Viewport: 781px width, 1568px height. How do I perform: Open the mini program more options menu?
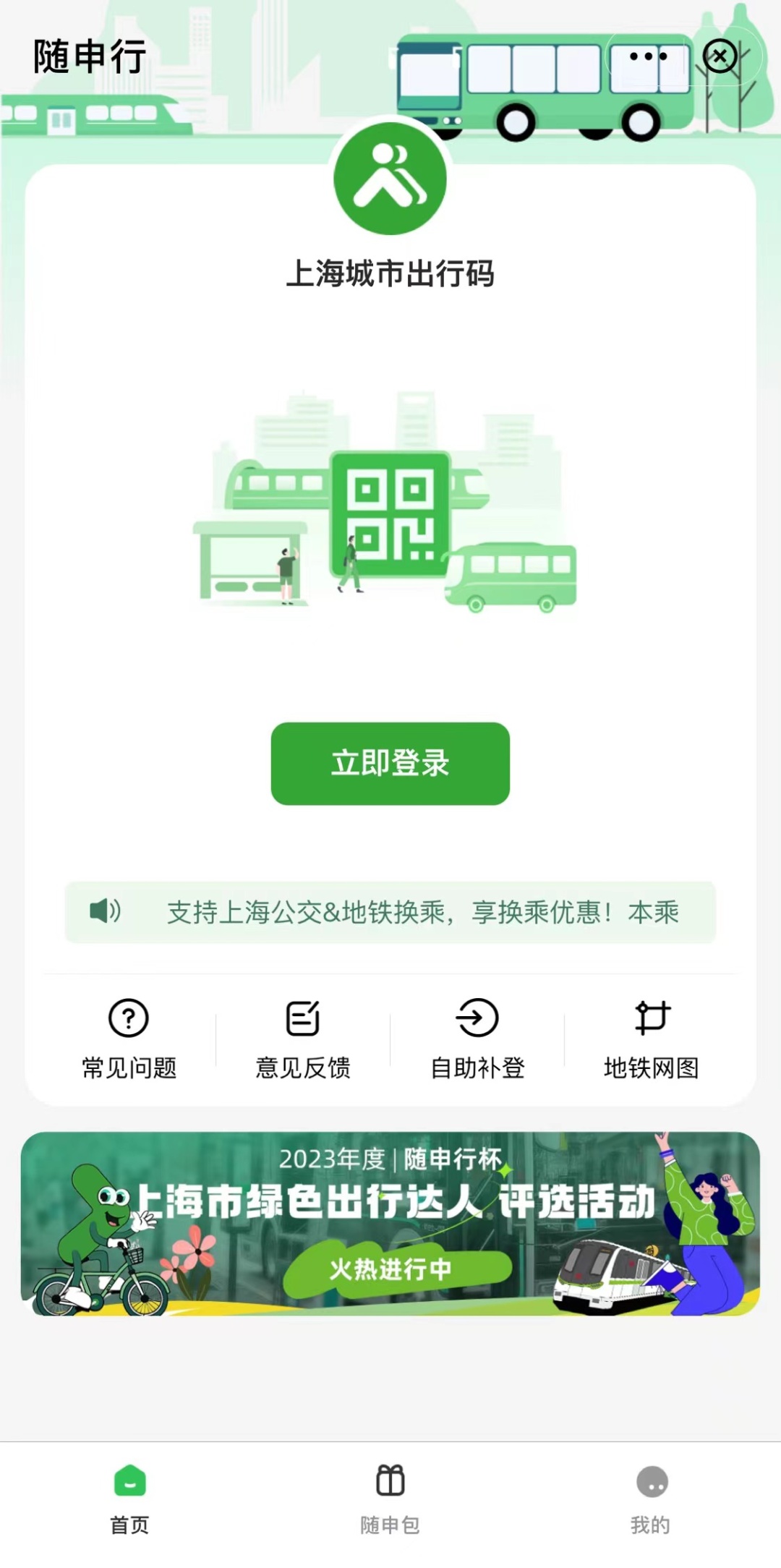coord(648,56)
